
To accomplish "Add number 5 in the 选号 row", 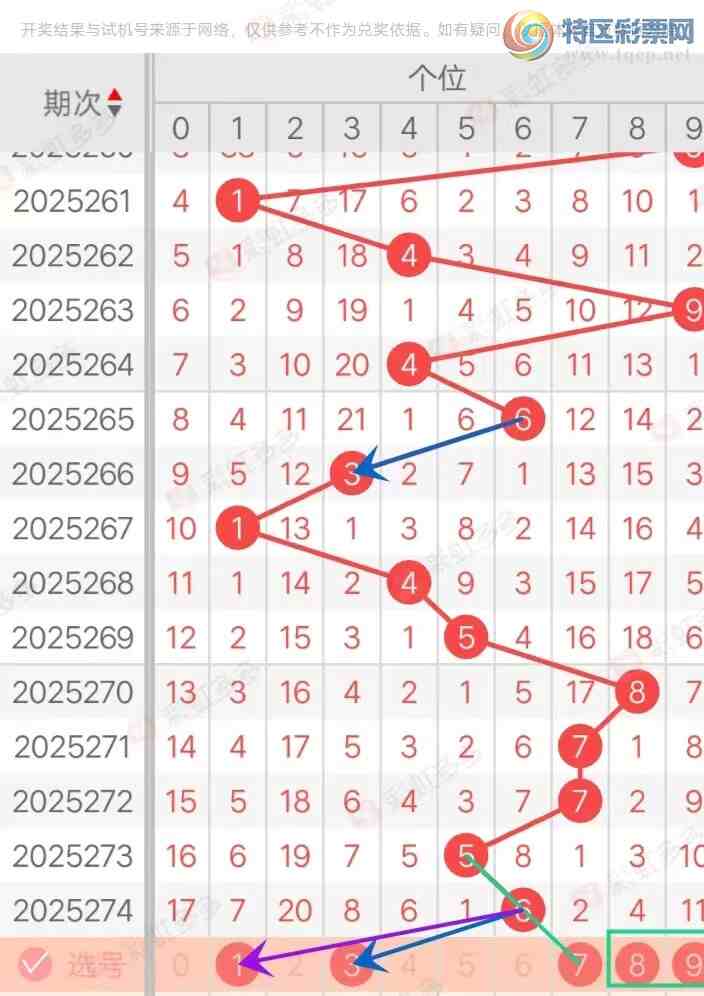I will pyautogui.click(x=465, y=965).
